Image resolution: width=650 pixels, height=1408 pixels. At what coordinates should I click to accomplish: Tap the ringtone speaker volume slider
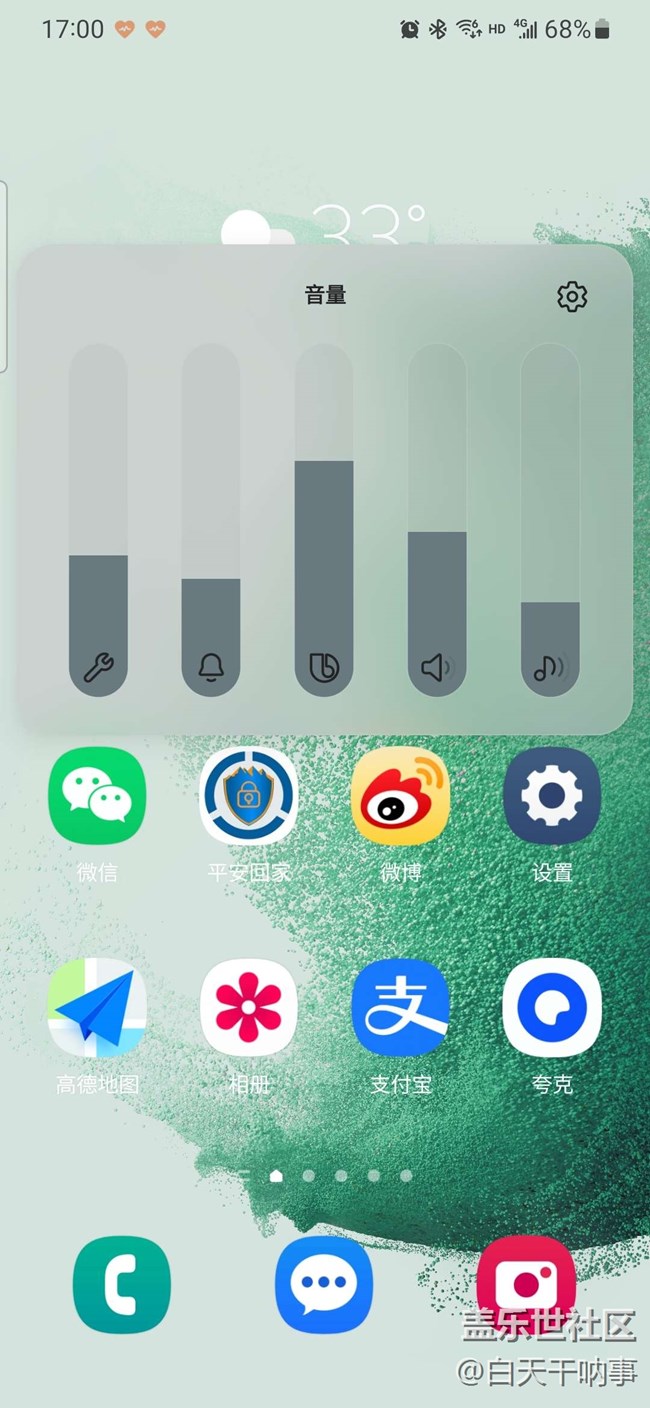coord(437,520)
